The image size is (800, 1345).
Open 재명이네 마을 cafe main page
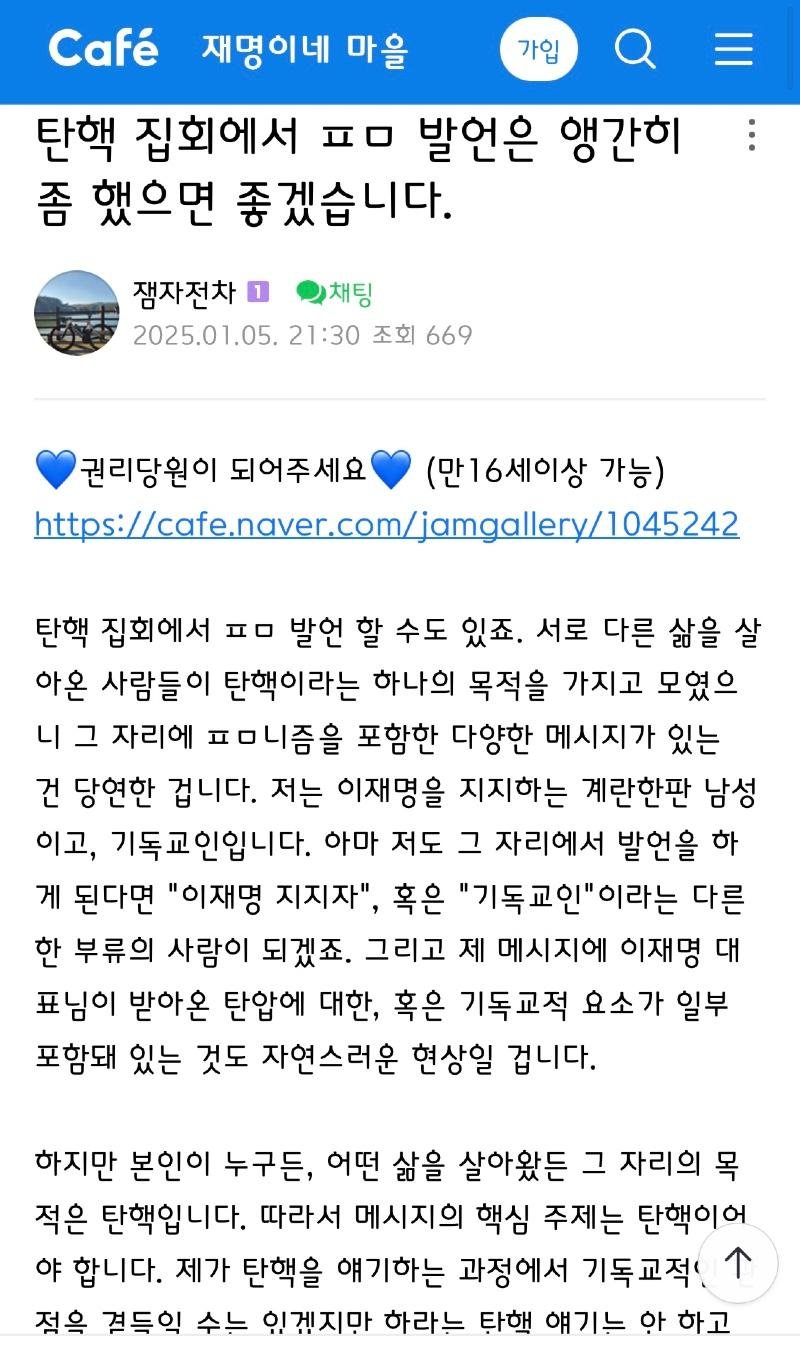coord(306,49)
